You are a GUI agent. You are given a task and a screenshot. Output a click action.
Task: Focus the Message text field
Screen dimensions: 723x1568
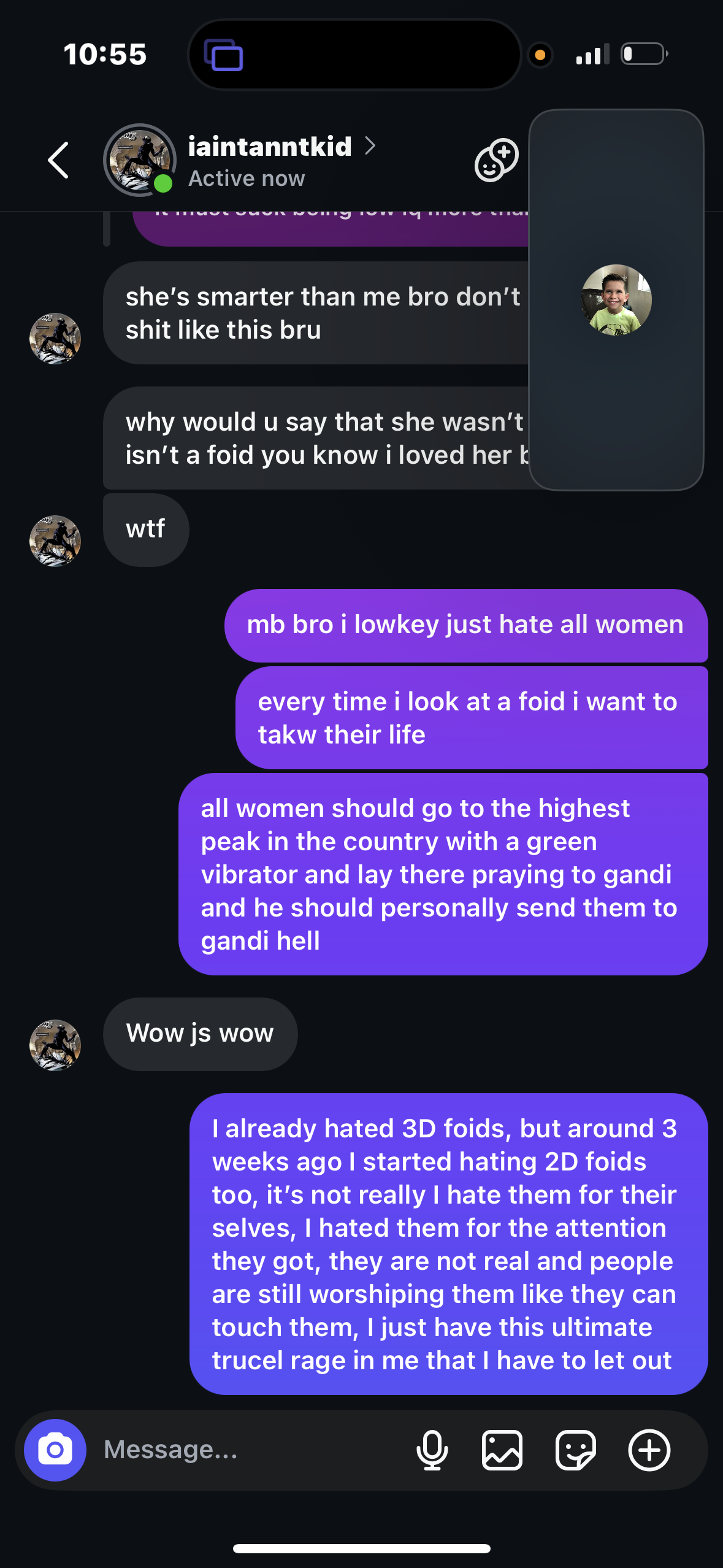click(x=245, y=1450)
